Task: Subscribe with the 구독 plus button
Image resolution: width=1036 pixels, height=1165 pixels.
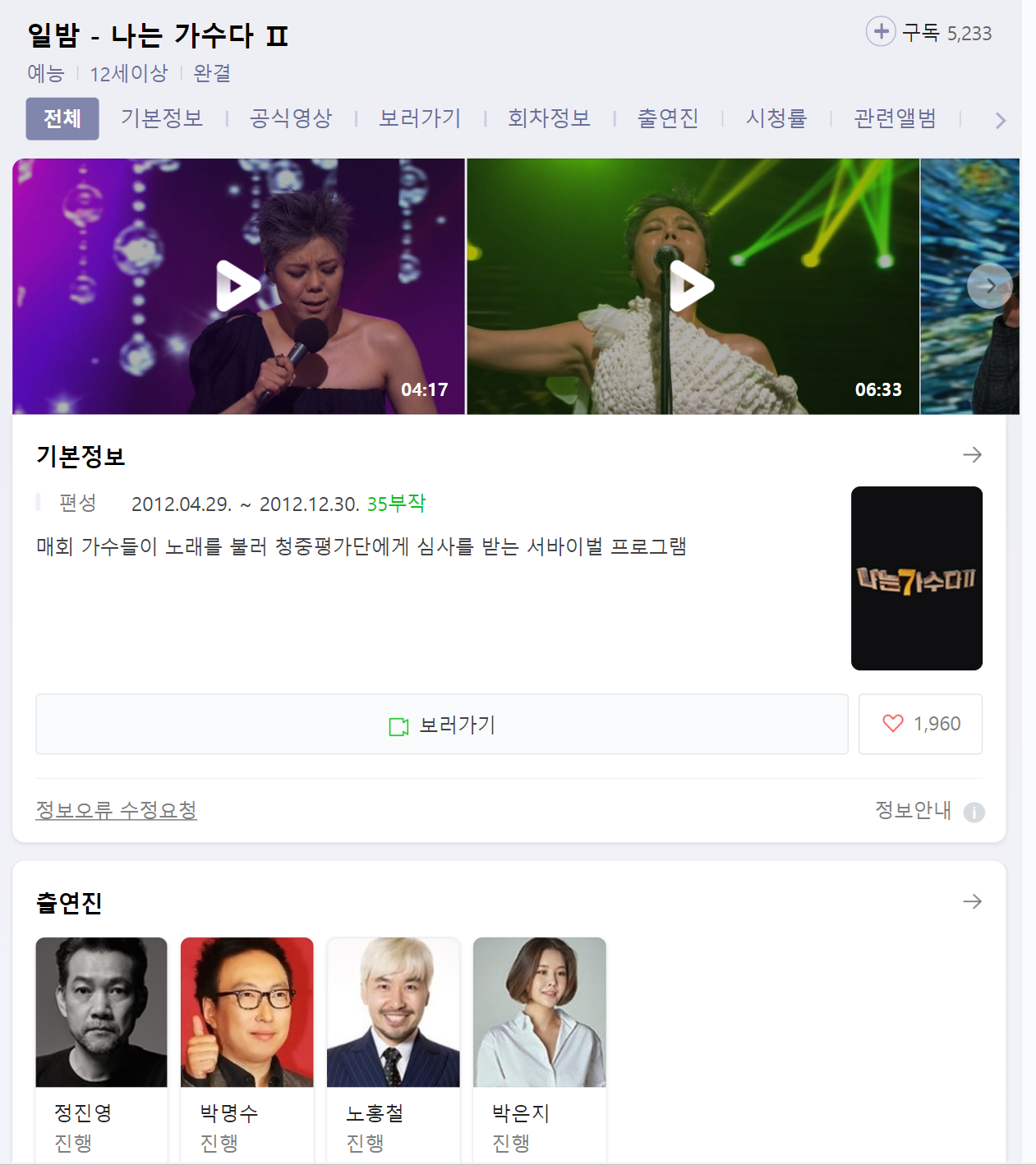Action: (x=881, y=32)
